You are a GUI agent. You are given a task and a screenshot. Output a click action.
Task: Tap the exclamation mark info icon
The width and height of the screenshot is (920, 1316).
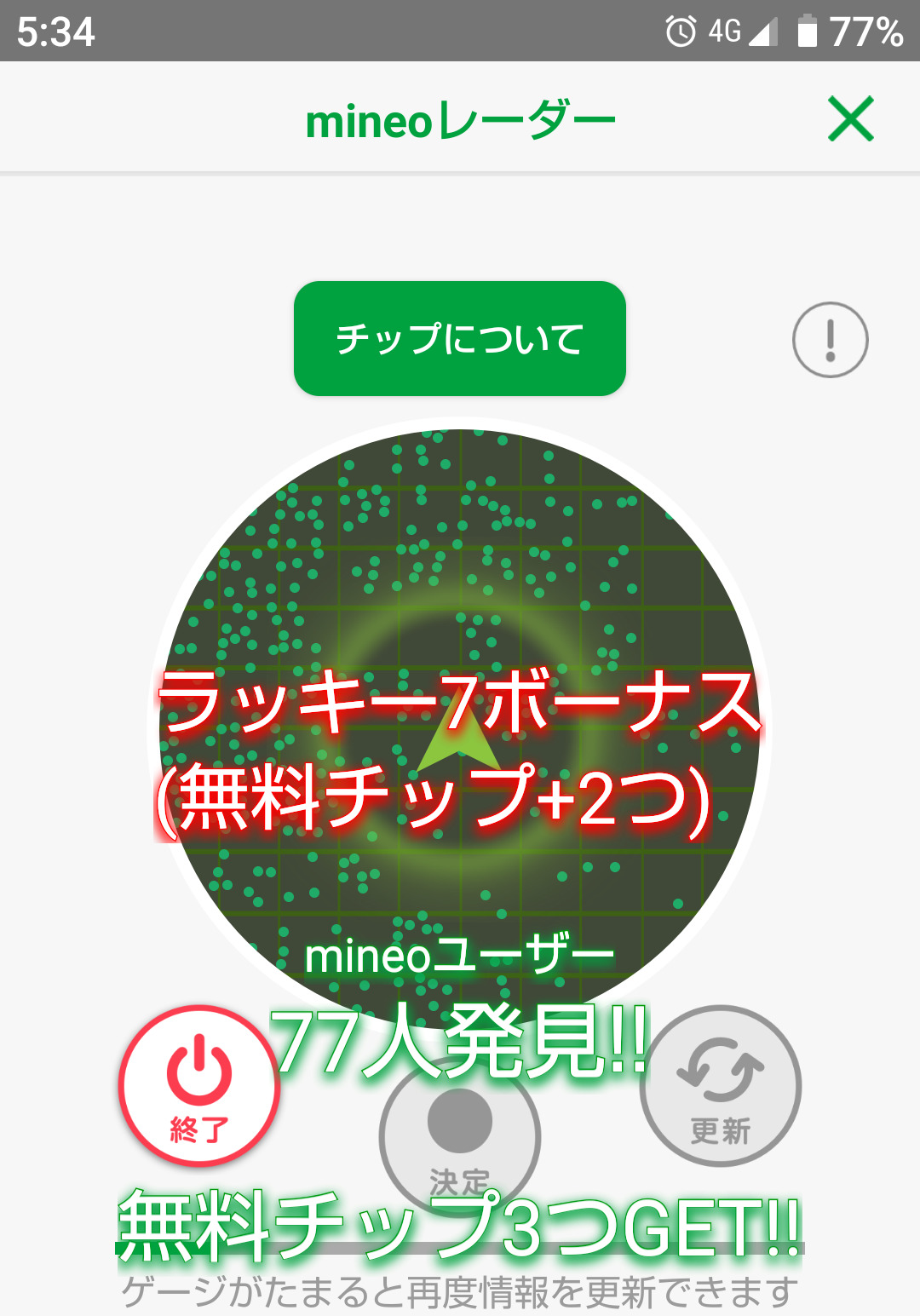[831, 340]
